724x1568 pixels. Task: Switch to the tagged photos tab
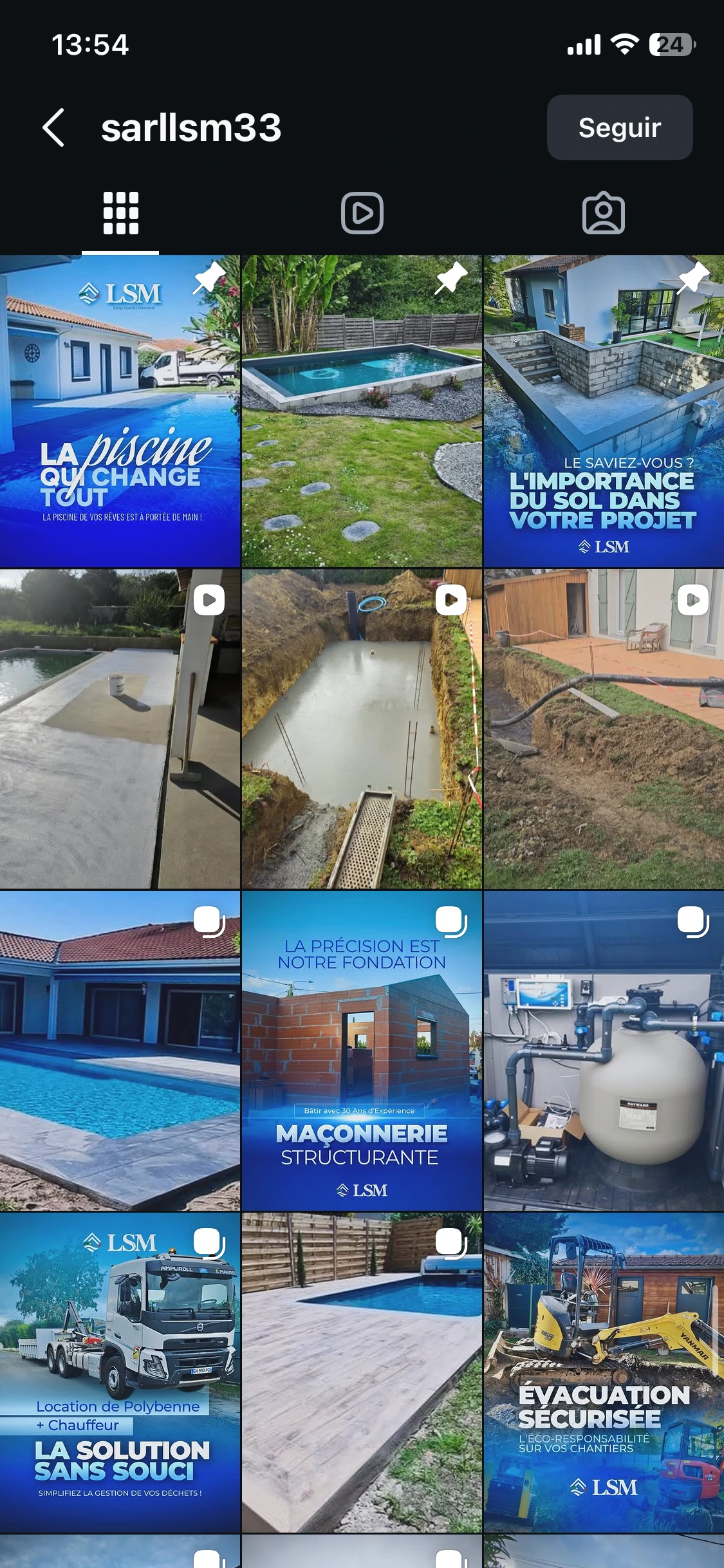coord(603,213)
